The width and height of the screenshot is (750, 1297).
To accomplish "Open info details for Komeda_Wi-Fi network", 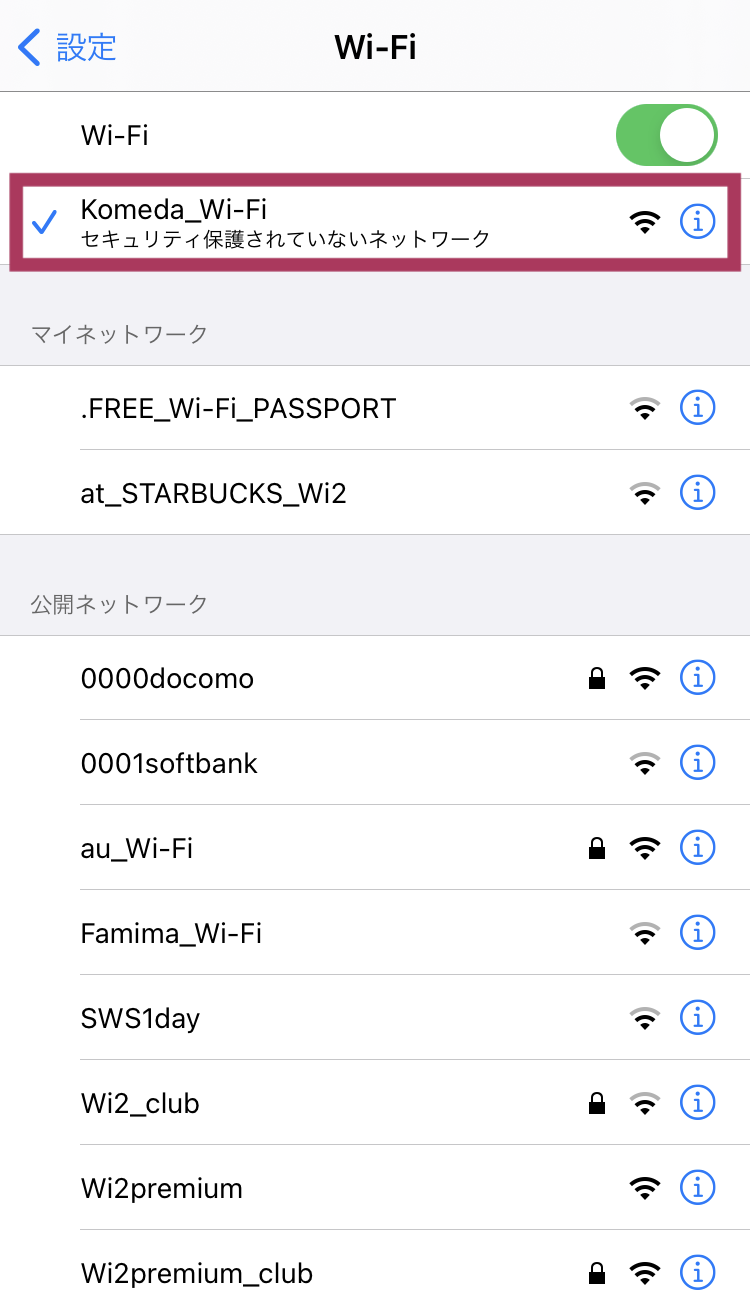I will [x=698, y=222].
